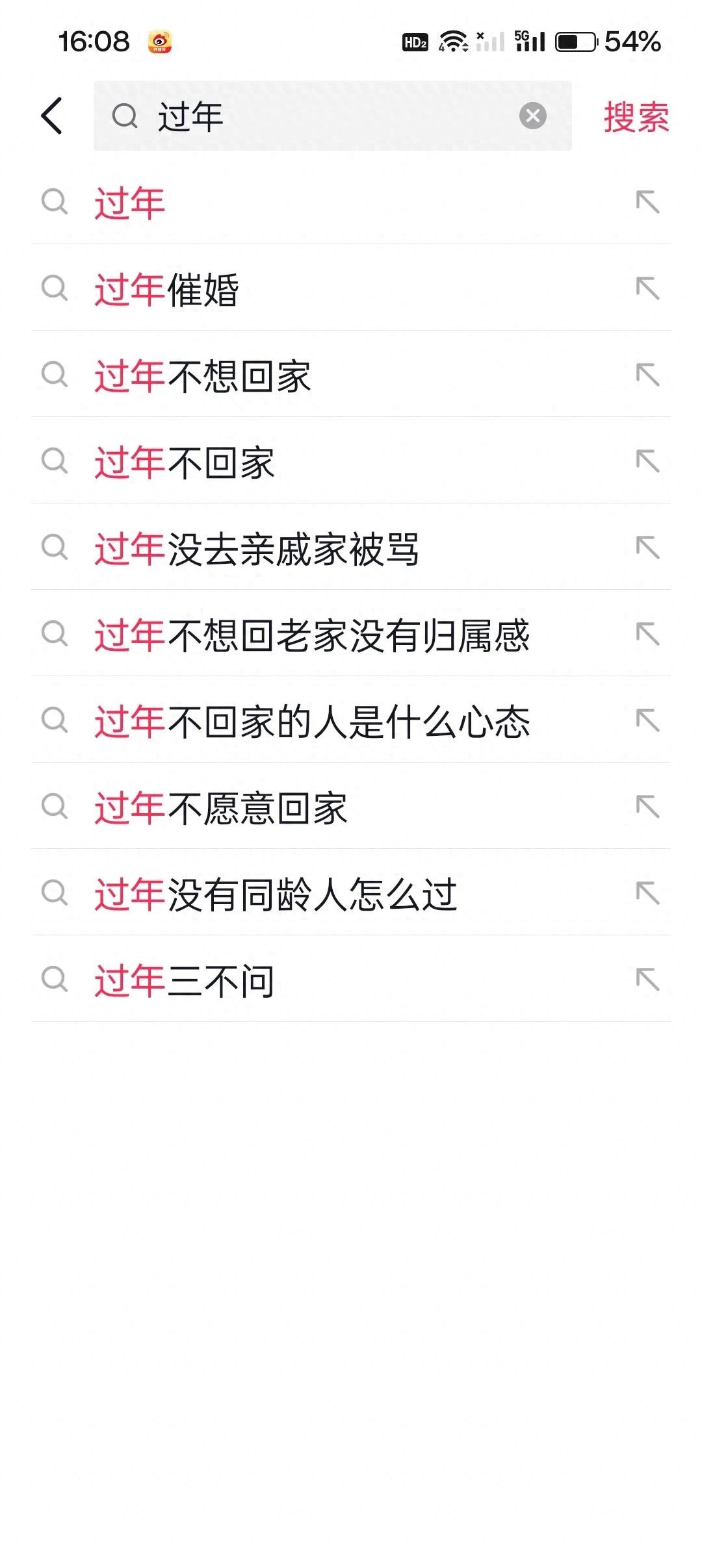Search for 过年没去亲戚家被骂
Screen dimensions: 702x1568
pos(257,548)
